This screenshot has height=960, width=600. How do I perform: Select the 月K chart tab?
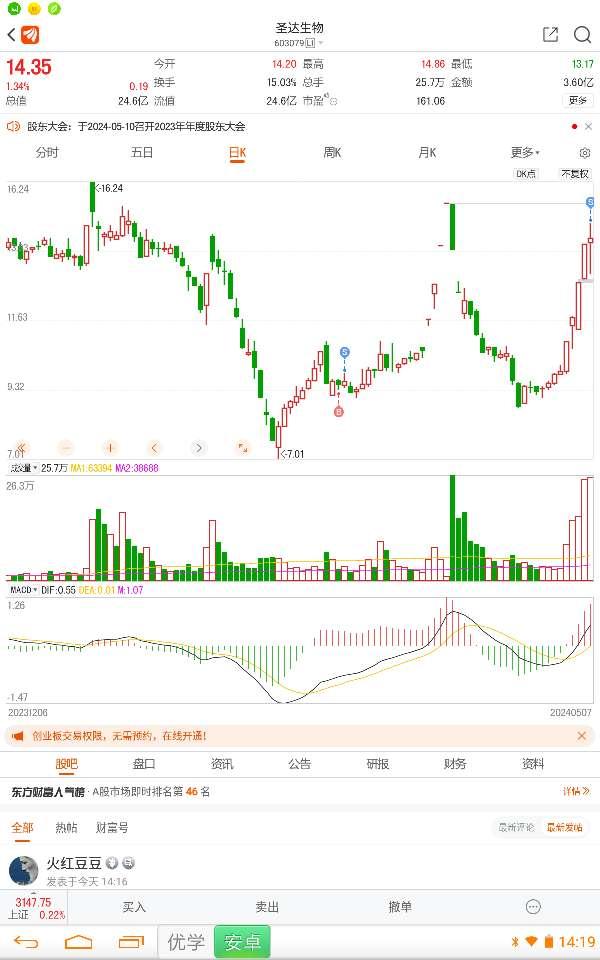pos(427,153)
